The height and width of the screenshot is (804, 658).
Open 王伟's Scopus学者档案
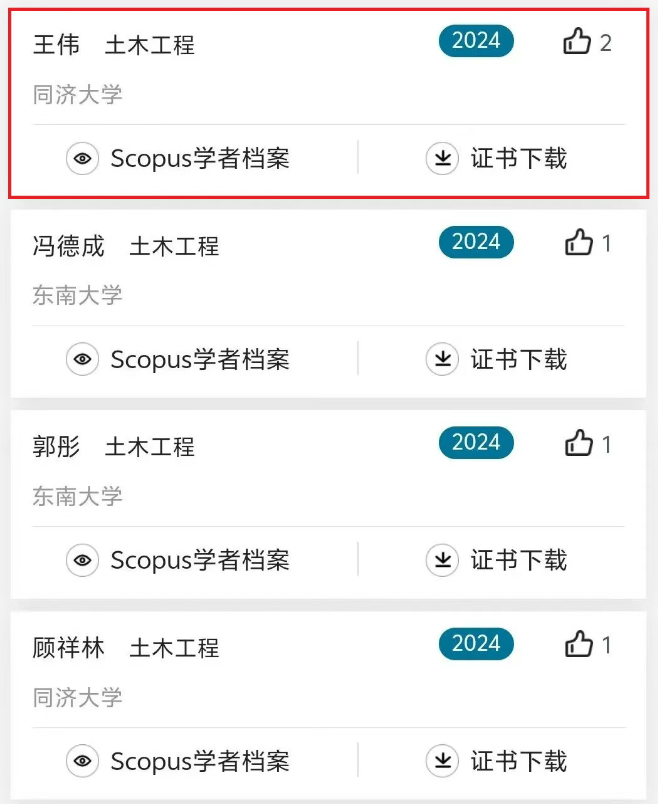179,158
